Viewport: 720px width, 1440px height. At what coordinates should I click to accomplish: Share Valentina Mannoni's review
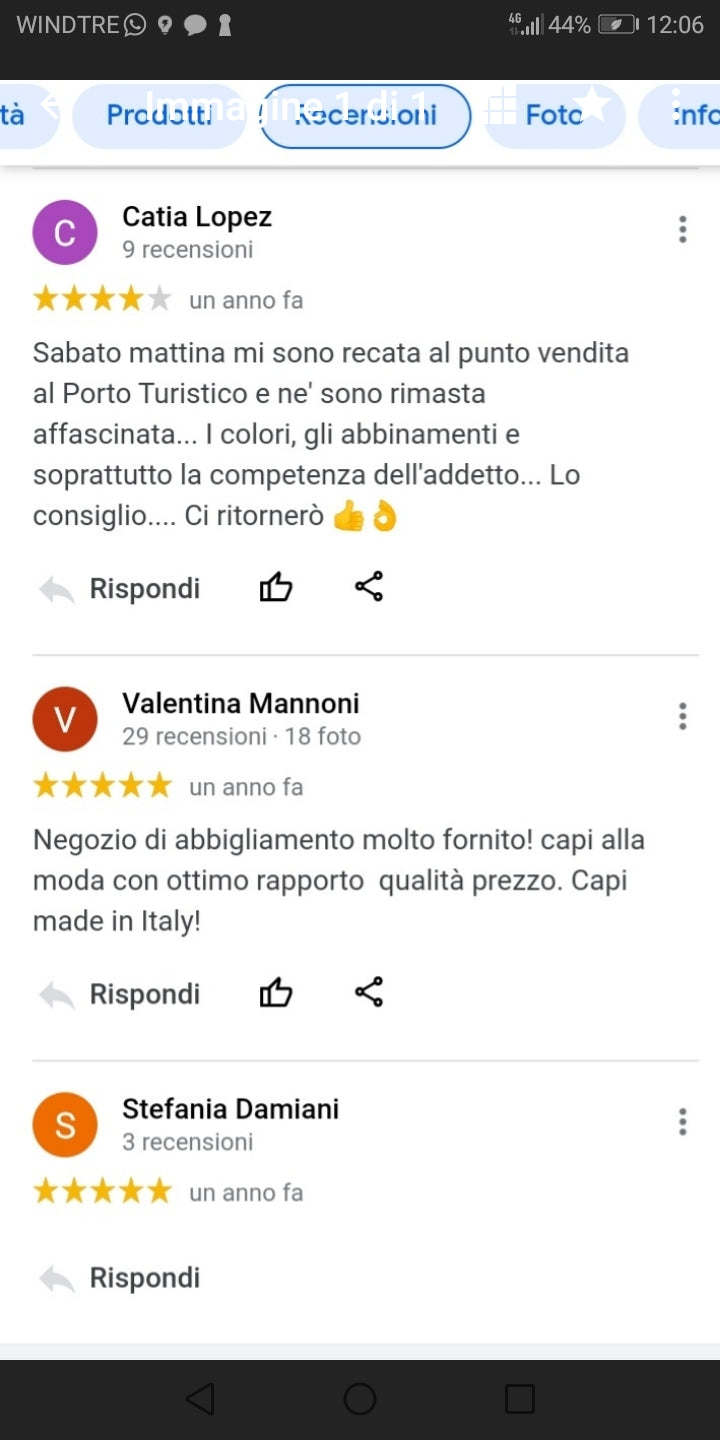pos(369,992)
